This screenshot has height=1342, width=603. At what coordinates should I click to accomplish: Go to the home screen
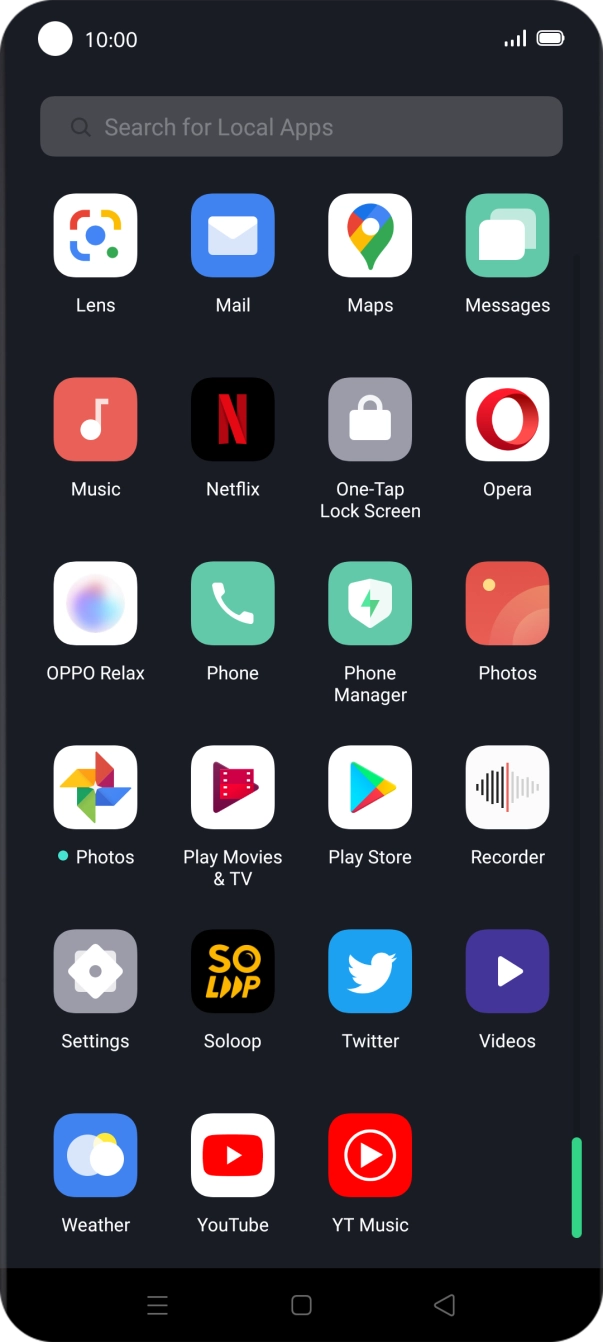(x=301, y=1305)
